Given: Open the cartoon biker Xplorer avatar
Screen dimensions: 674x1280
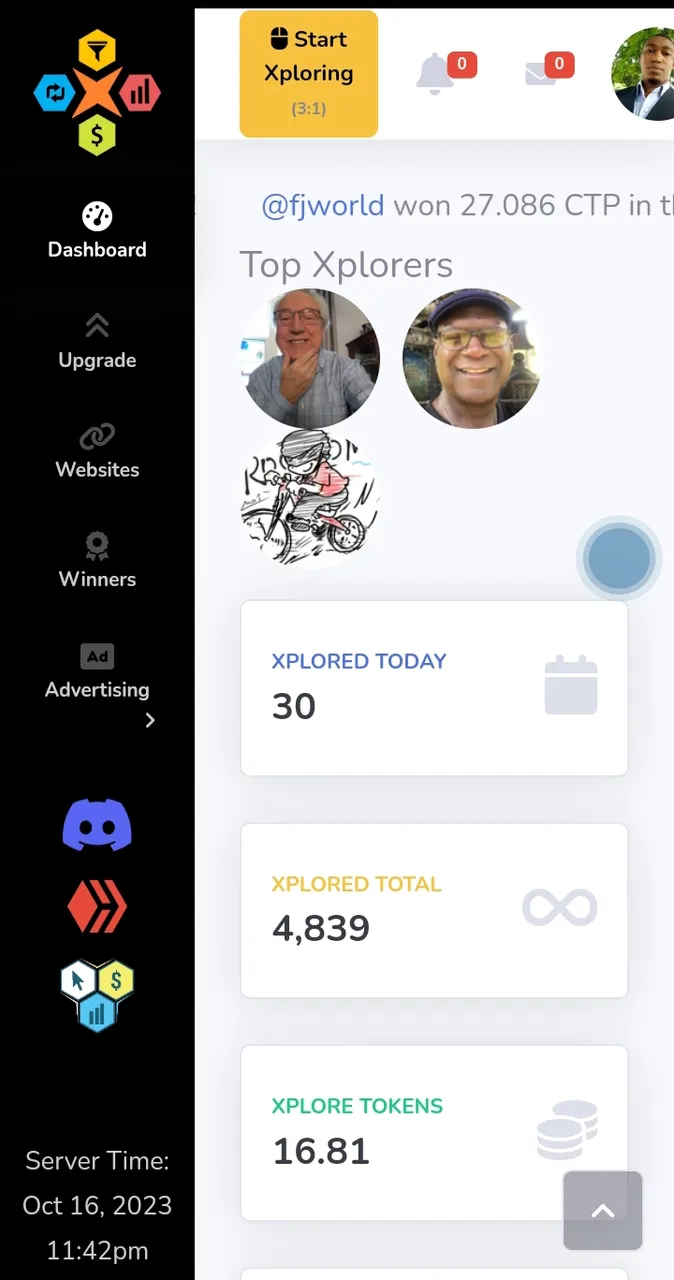Looking at the screenshot, I should pos(310,499).
